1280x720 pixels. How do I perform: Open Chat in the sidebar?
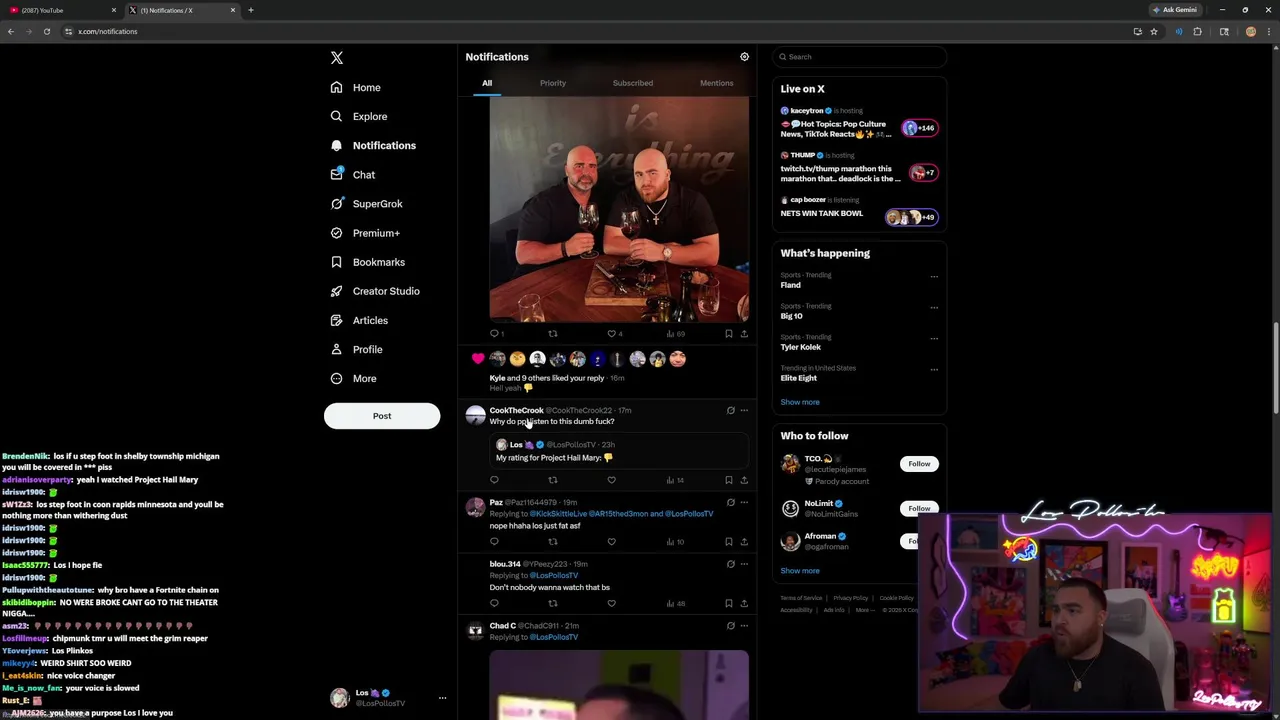pos(363,175)
